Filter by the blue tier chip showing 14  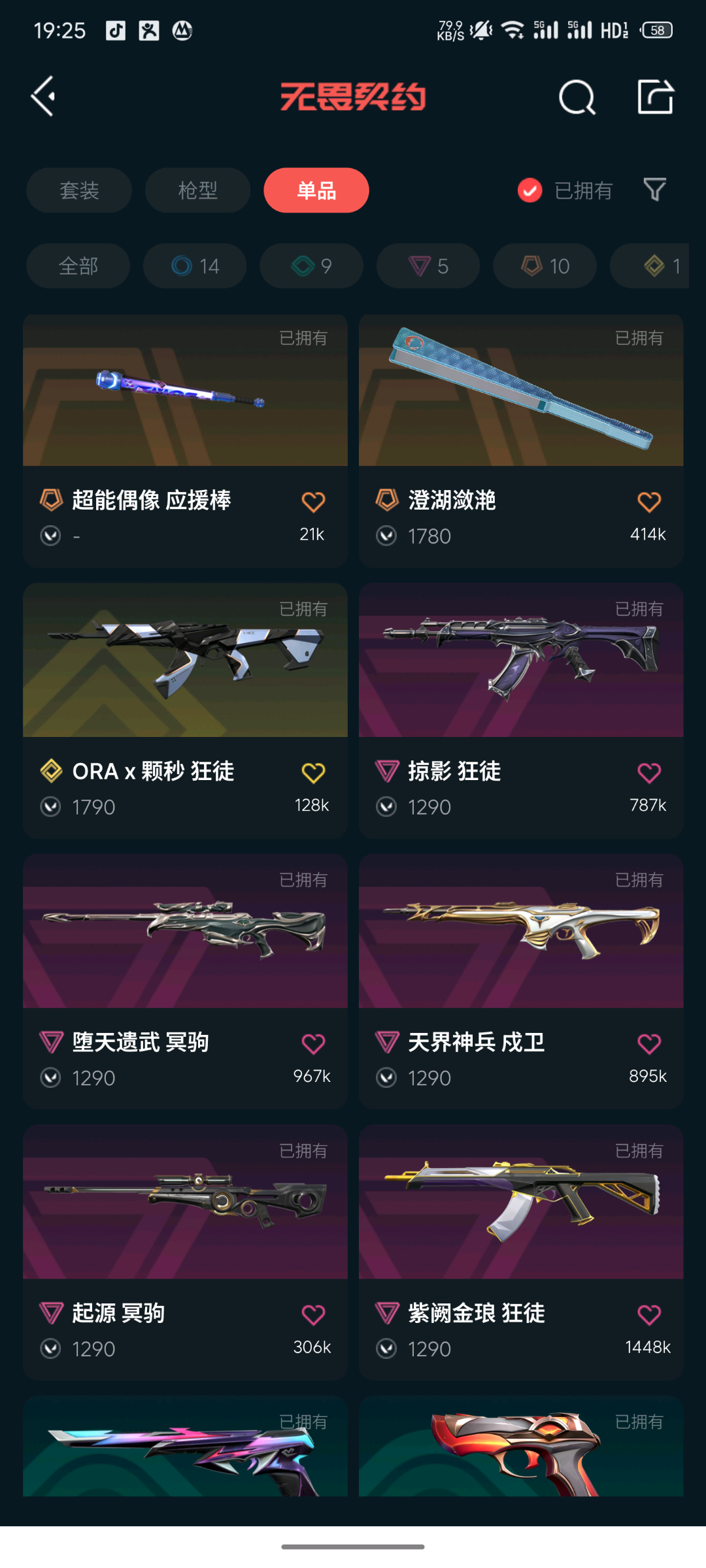[x=195, y=266]
